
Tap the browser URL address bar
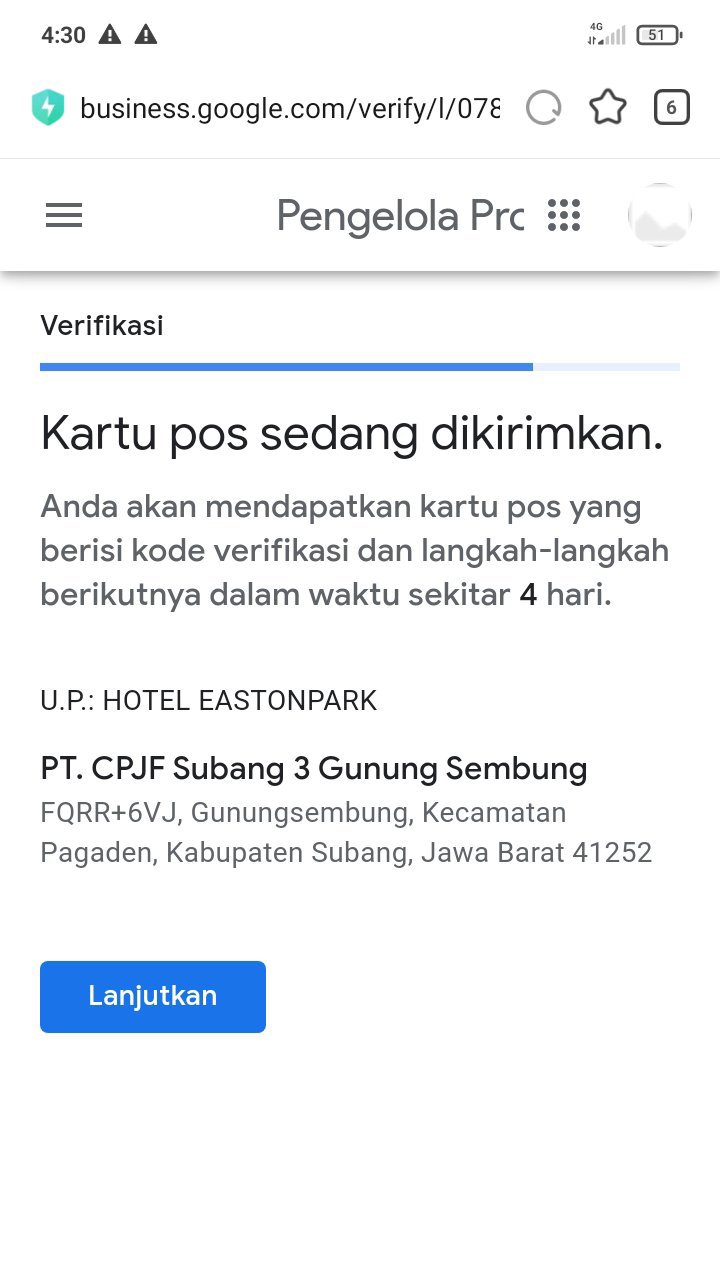click(x=289, y=108)
